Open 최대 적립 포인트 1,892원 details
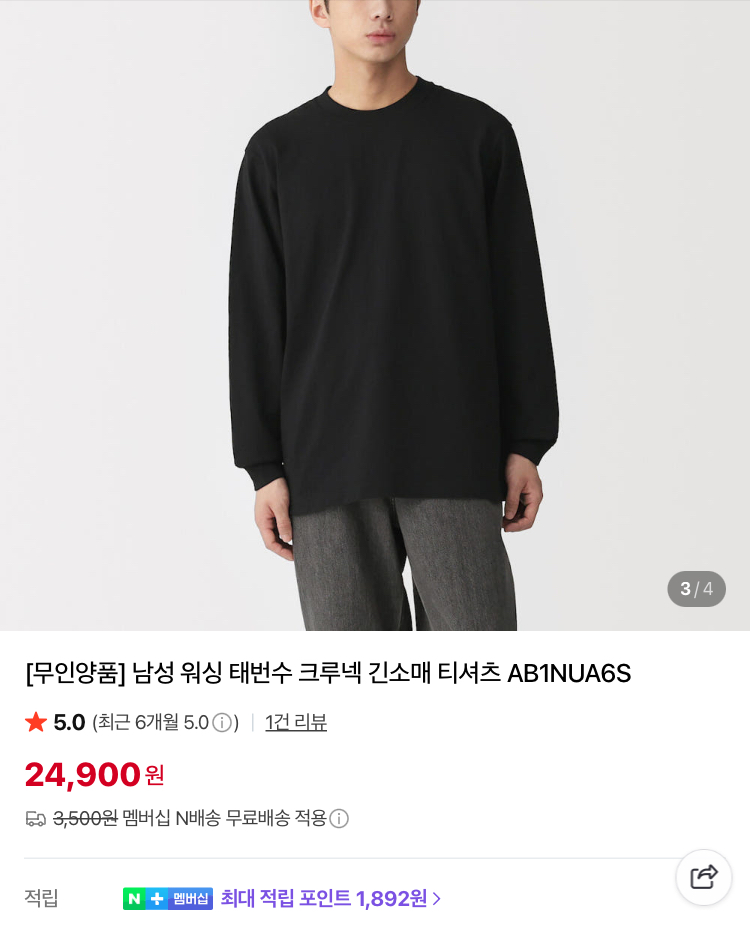Image resolution: width=750 pixels, height=932 pixels. click(331, 898)
